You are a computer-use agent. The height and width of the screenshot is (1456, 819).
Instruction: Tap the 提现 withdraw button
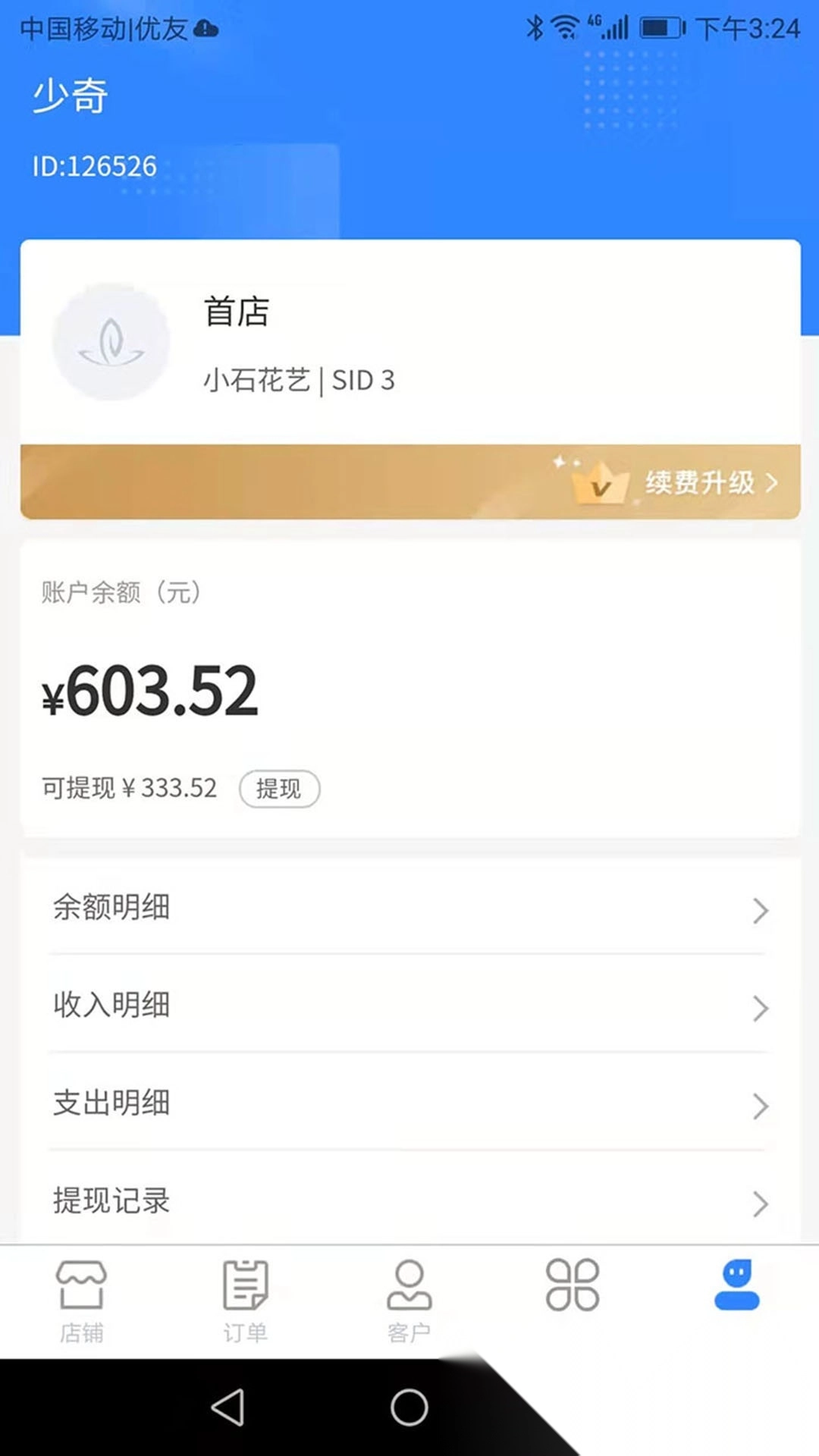coord(279,789)
